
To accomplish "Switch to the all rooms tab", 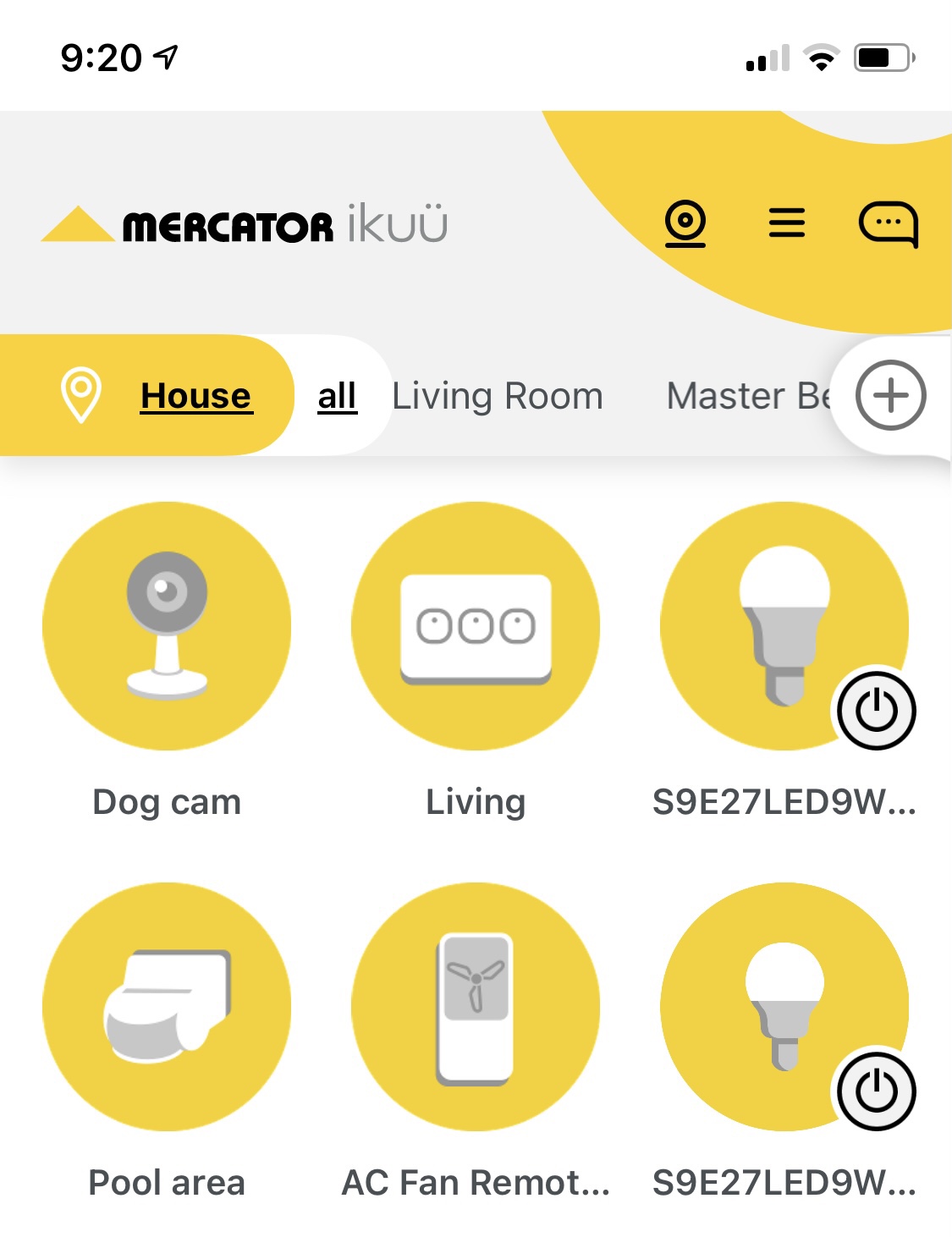I will (x=337, y=396).
